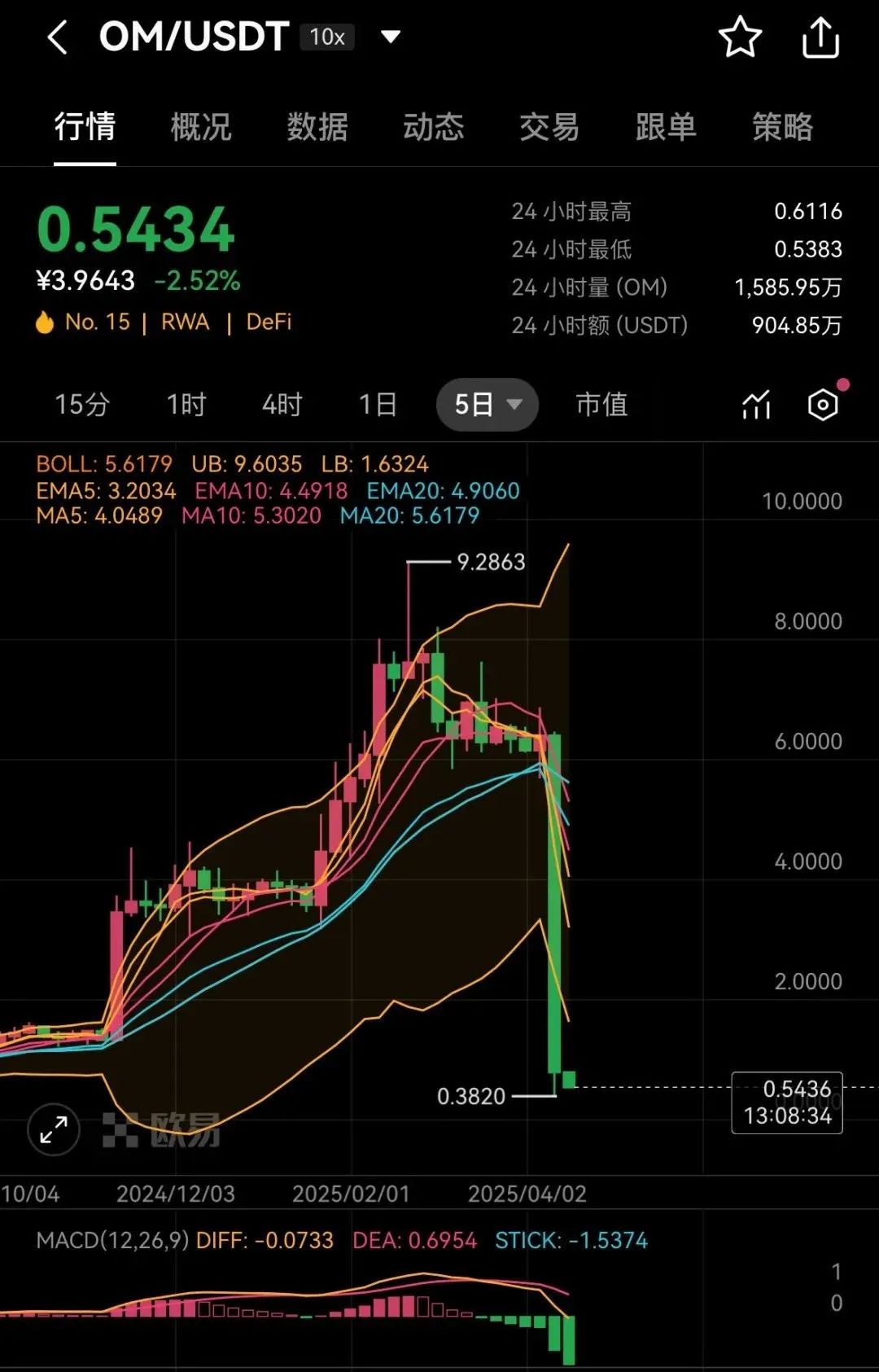
Task: Expand the chart to fullscreen
Action: pyautogui.click(x=54, y=1129)
